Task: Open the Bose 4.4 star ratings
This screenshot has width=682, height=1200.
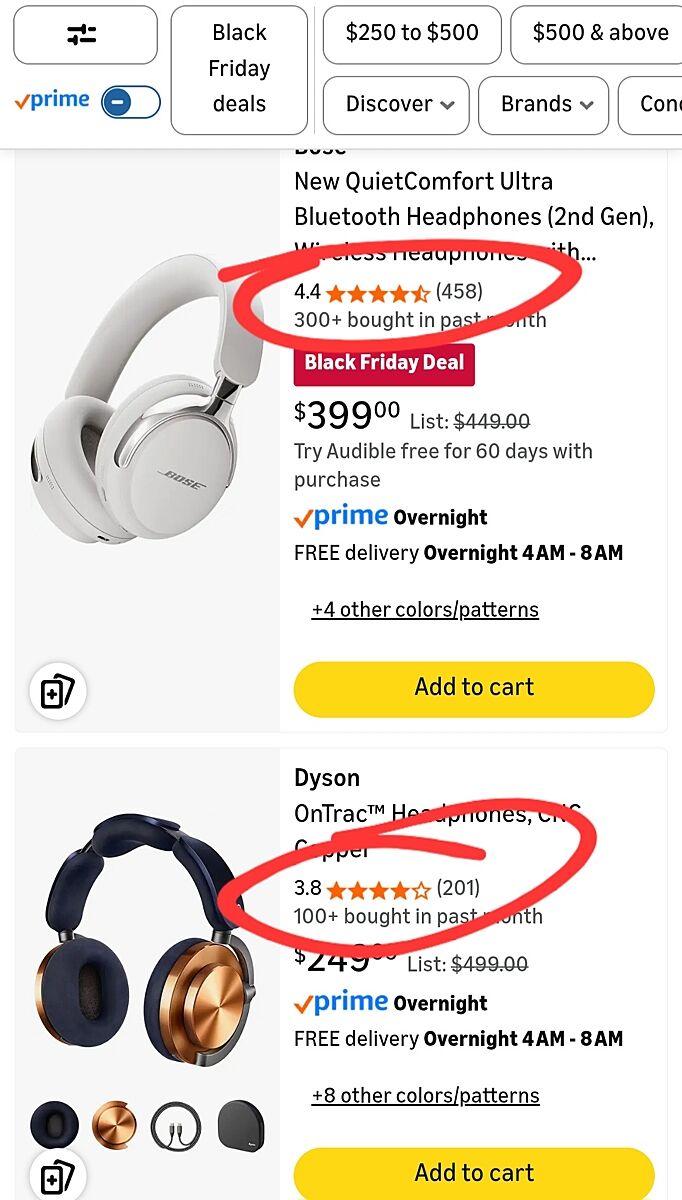Action: click(378, 293)
